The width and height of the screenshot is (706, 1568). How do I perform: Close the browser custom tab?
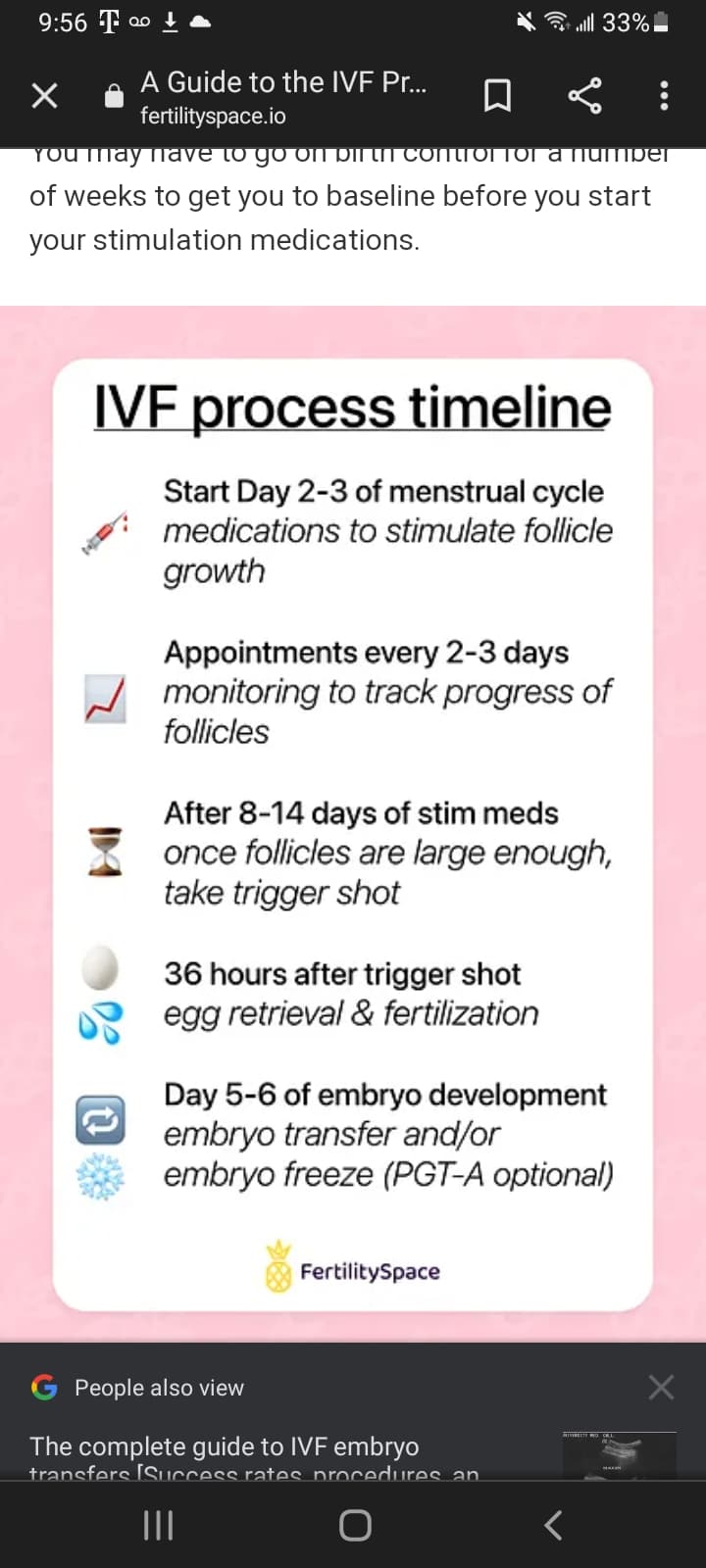[44, 96]
